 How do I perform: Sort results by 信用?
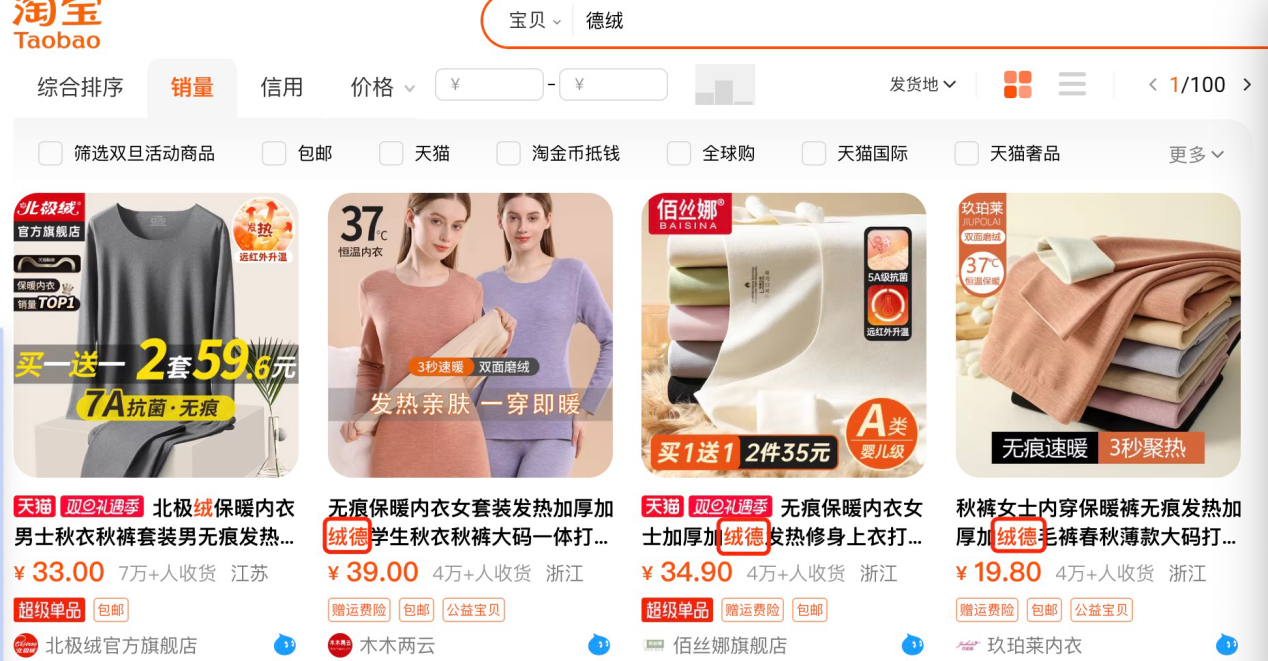point(281,87)
